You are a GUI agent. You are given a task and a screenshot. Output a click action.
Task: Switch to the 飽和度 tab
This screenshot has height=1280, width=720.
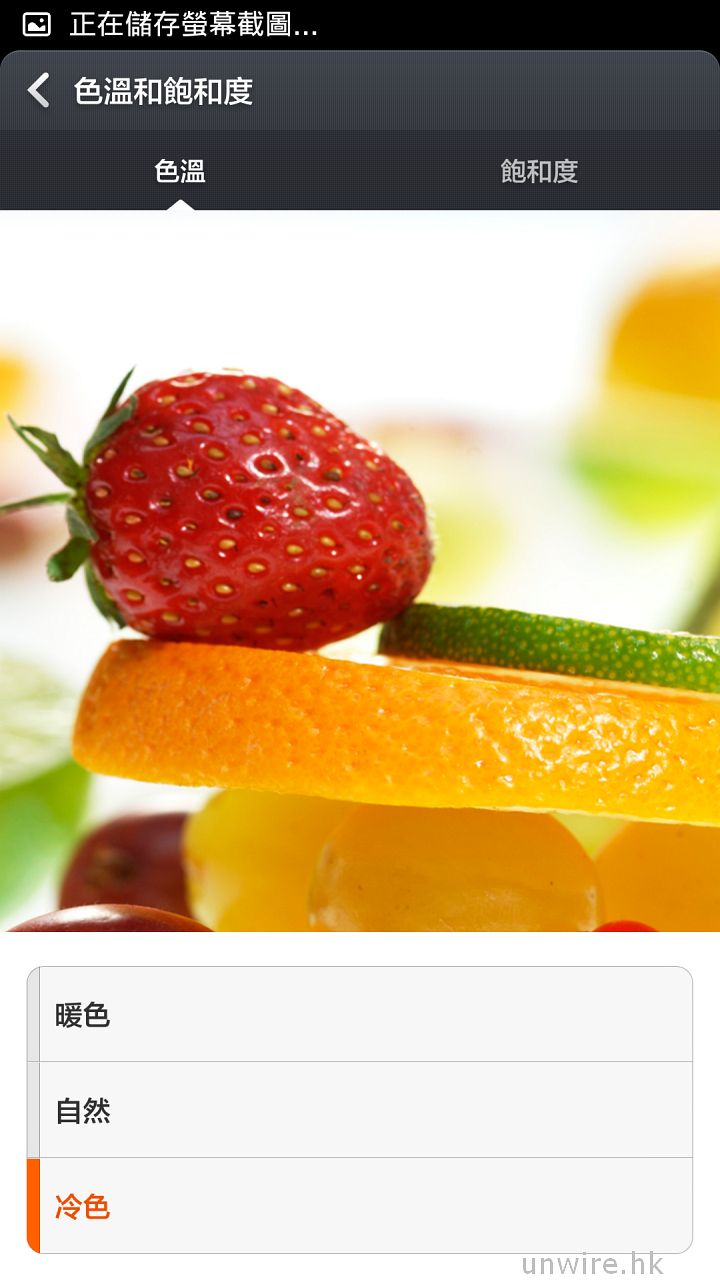click(x=539, y=171)
